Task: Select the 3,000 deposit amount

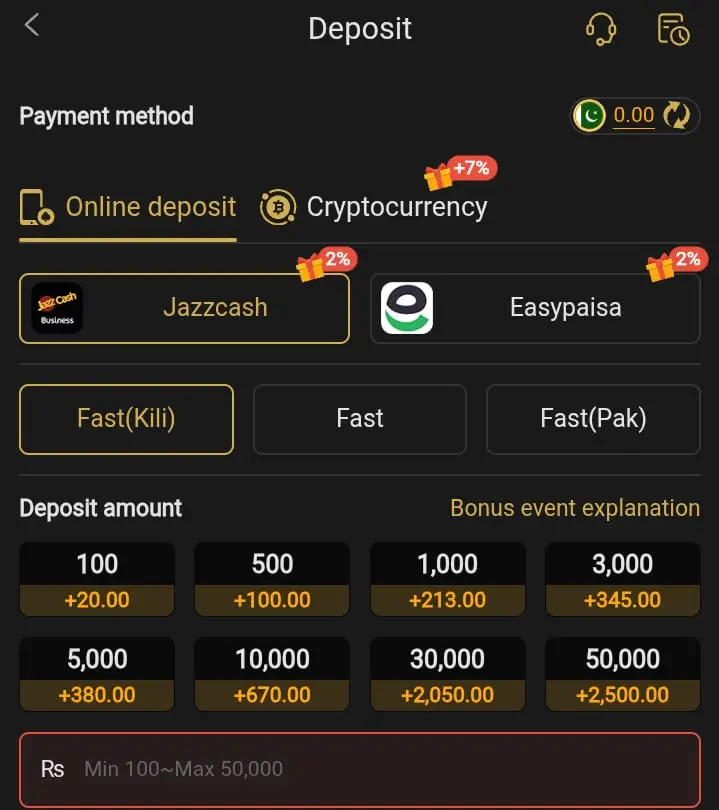Action: [x=622, y=580]
